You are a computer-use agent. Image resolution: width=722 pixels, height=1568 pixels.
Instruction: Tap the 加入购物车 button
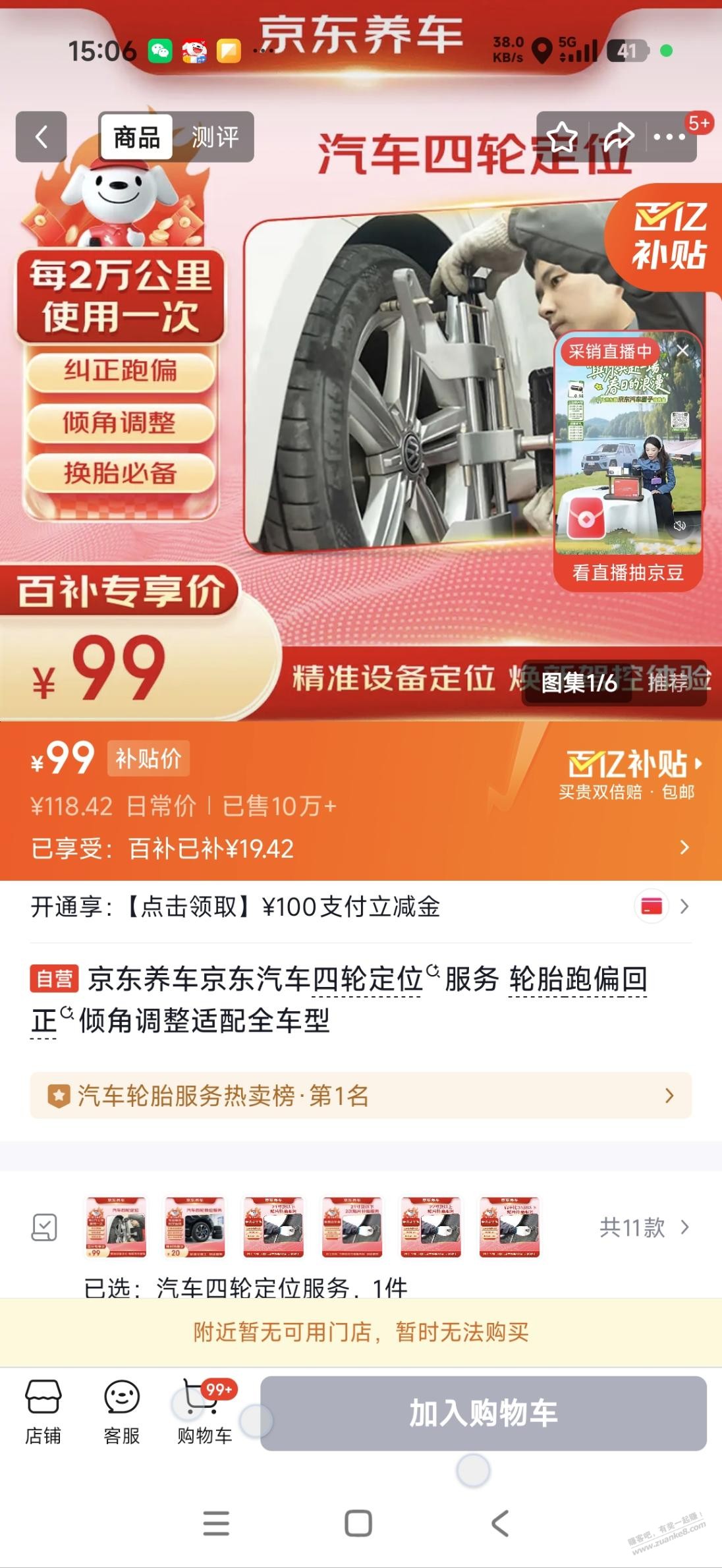pyautogui.click(x=483, y=1413)
